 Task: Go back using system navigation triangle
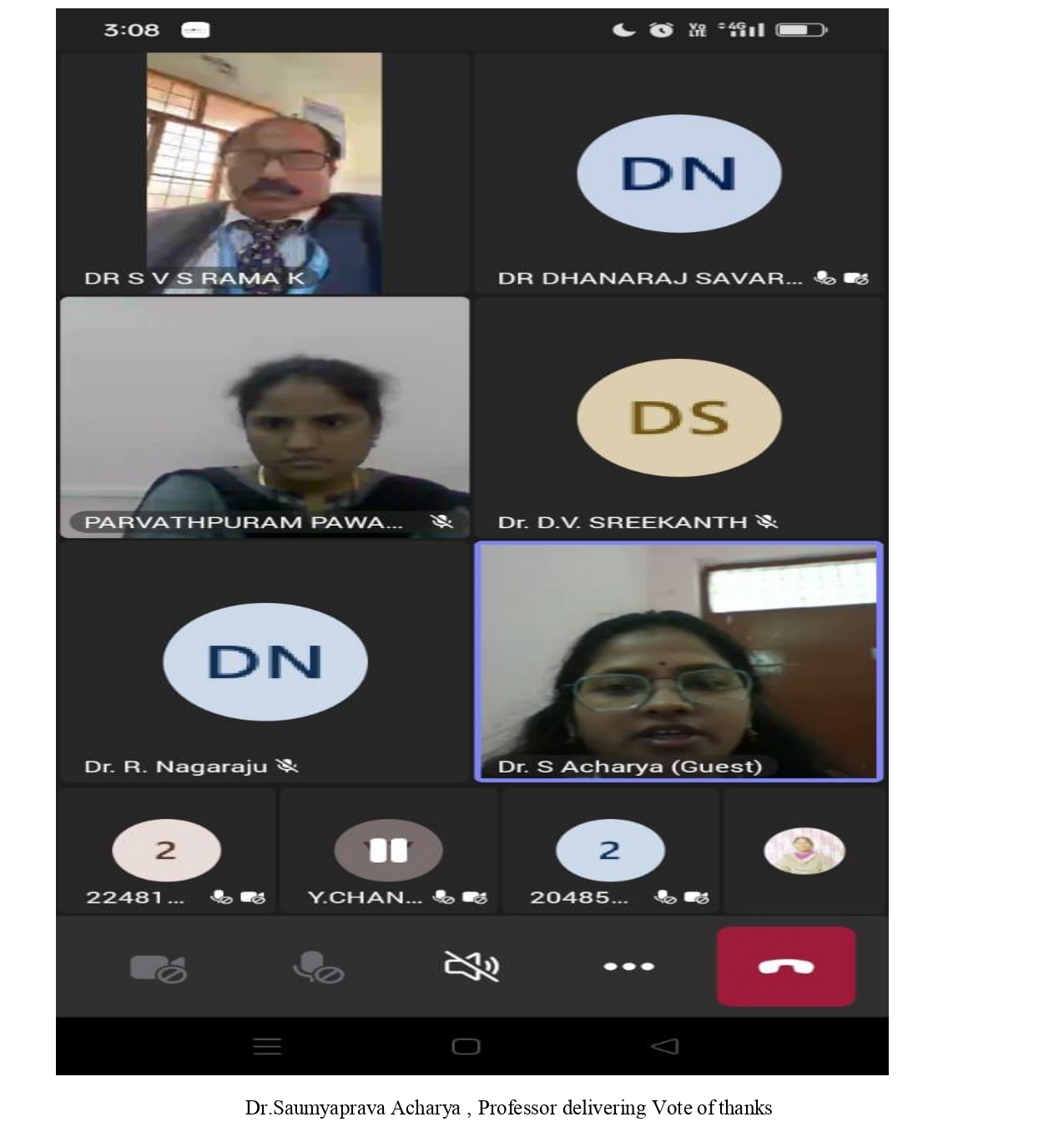pyautogui.click(x=664, y=1046)
